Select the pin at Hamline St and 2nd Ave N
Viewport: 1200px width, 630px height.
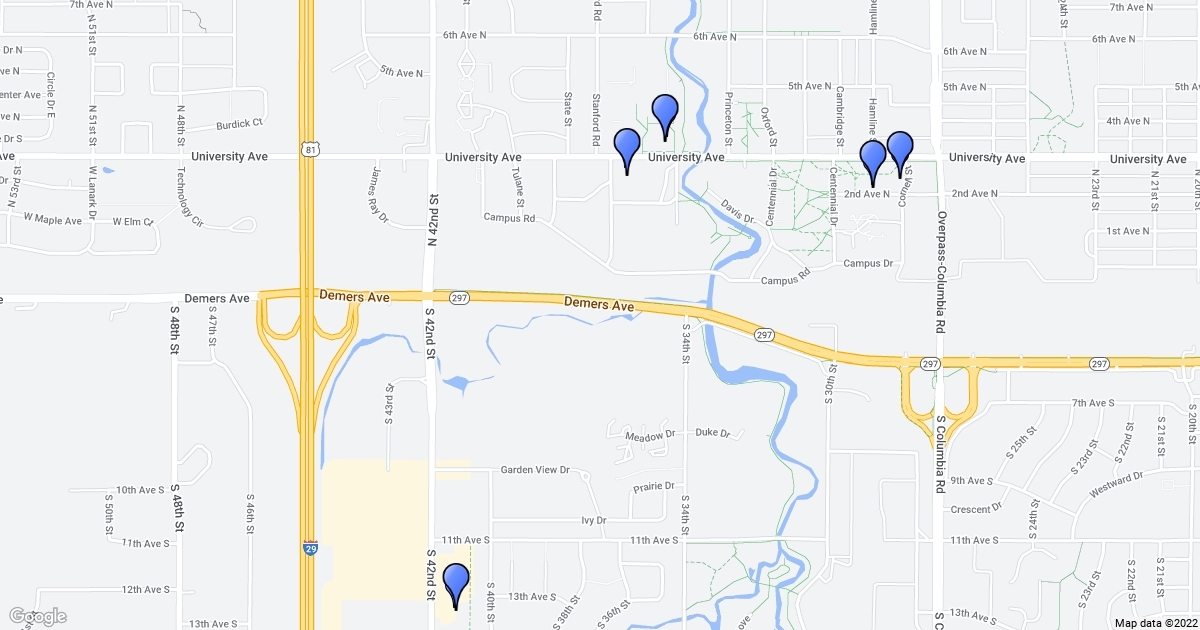pyautogui.click(x=873, y=160)
